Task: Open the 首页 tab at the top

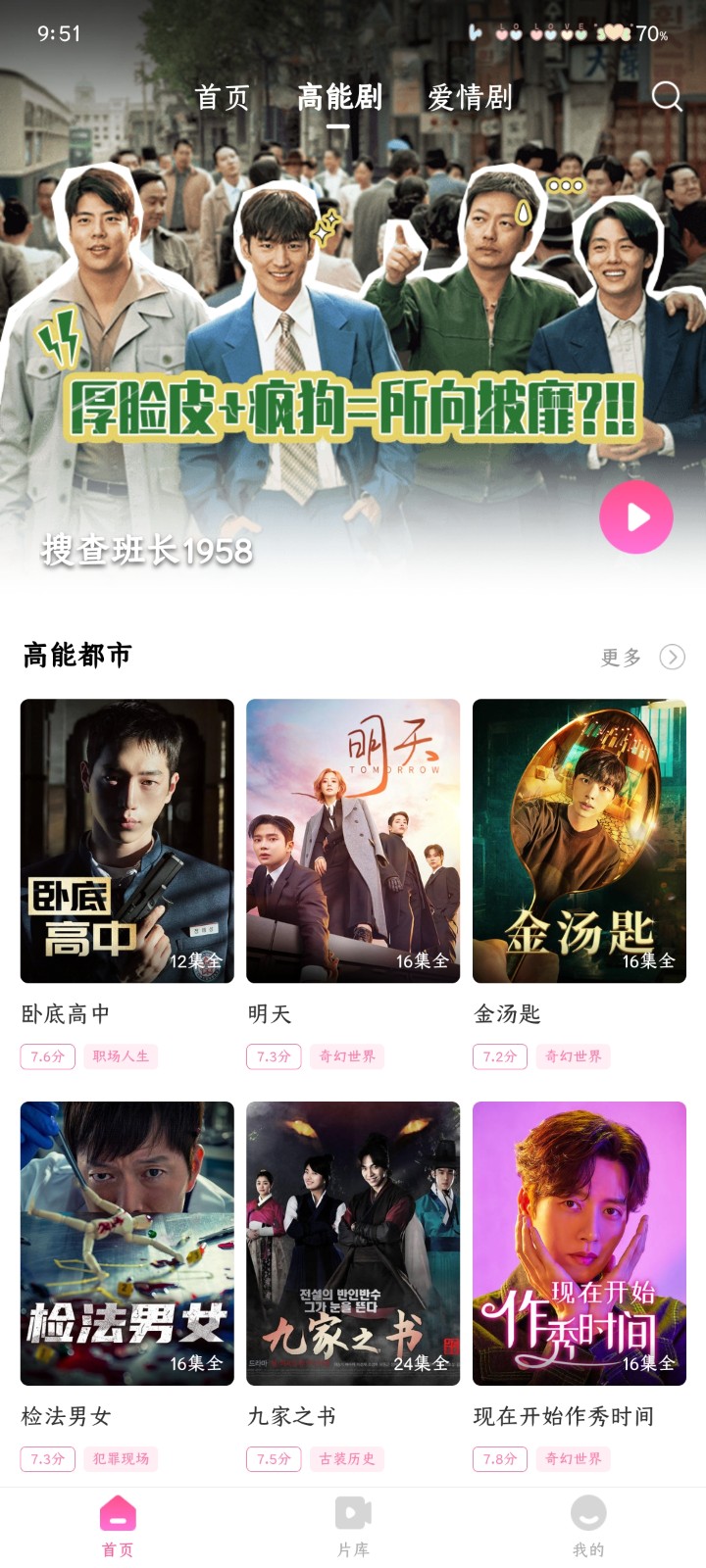Action: click(x=223, y=98)
